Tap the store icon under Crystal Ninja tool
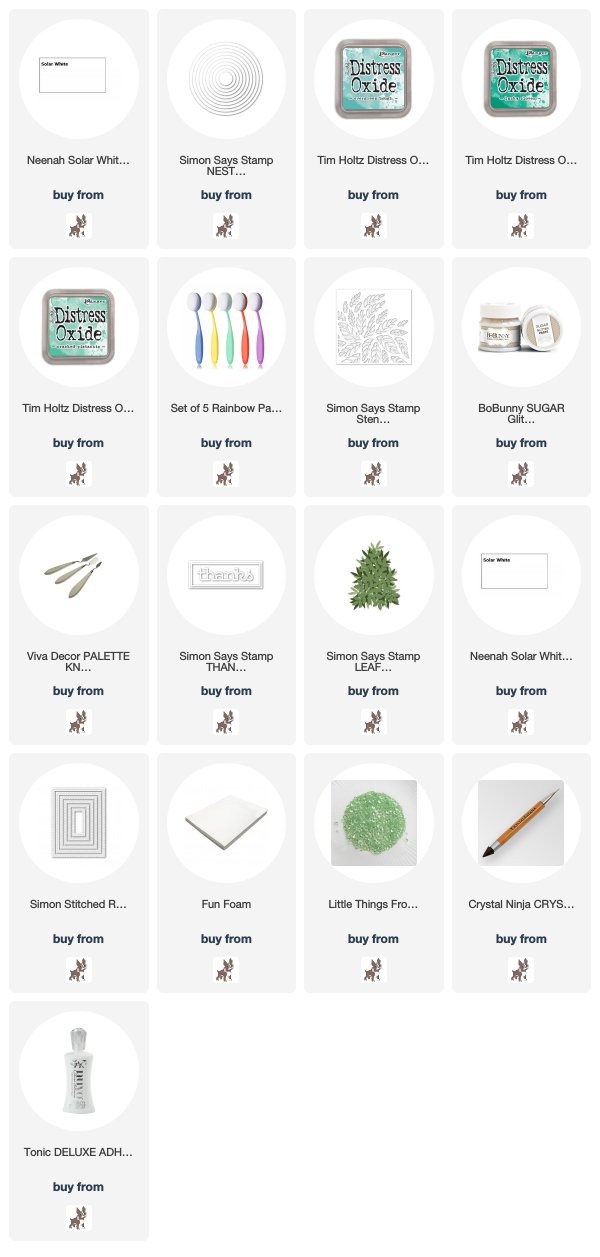 tap(521, 969)
